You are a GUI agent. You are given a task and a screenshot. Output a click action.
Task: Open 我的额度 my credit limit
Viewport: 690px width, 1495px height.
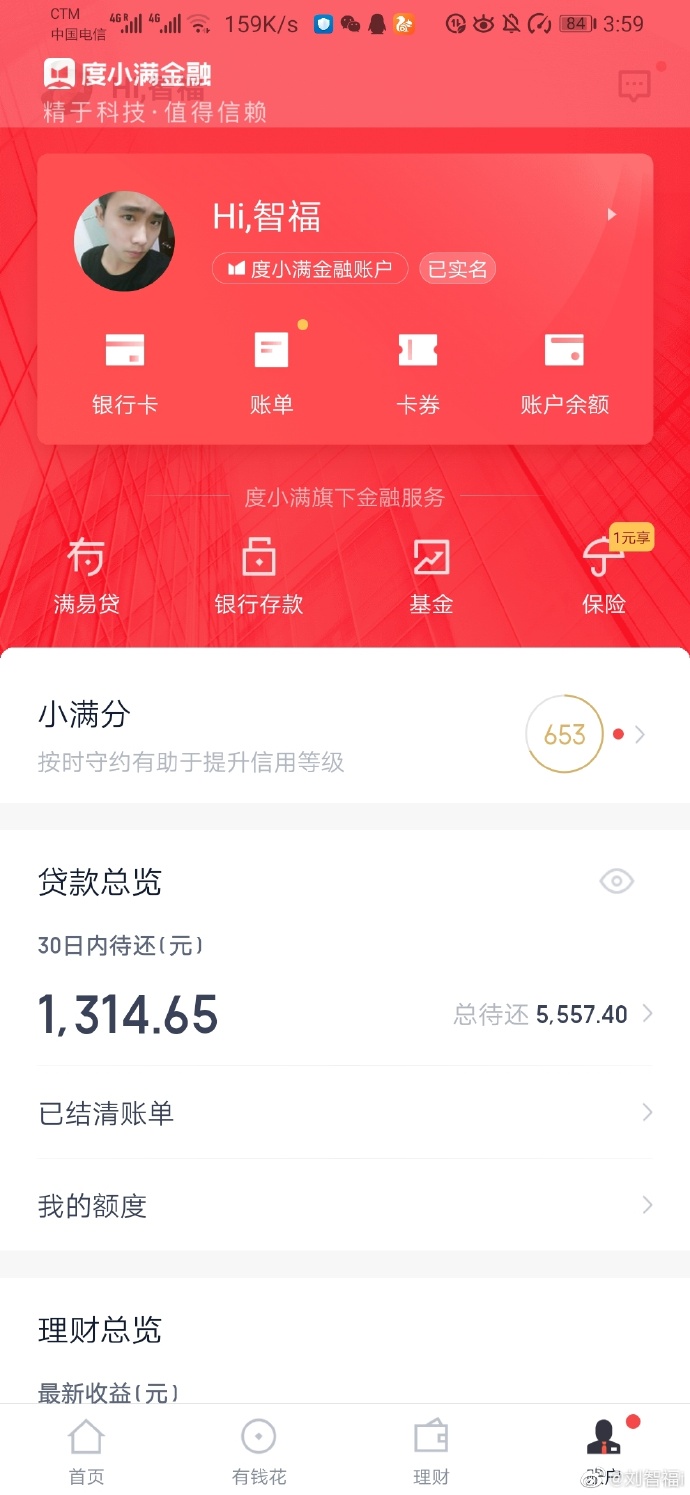point(344,1205)
